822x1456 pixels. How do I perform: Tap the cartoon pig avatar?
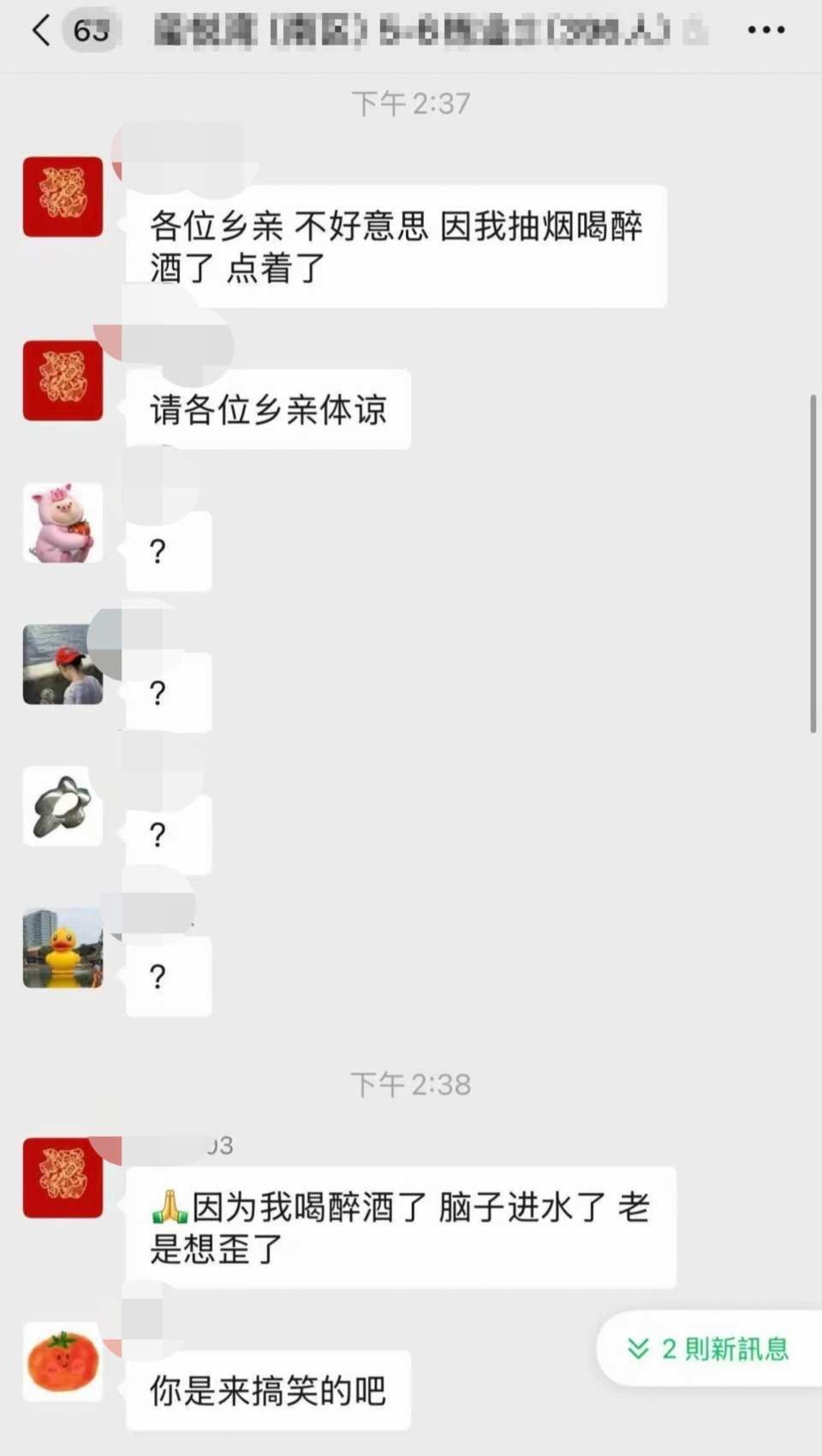63,522
